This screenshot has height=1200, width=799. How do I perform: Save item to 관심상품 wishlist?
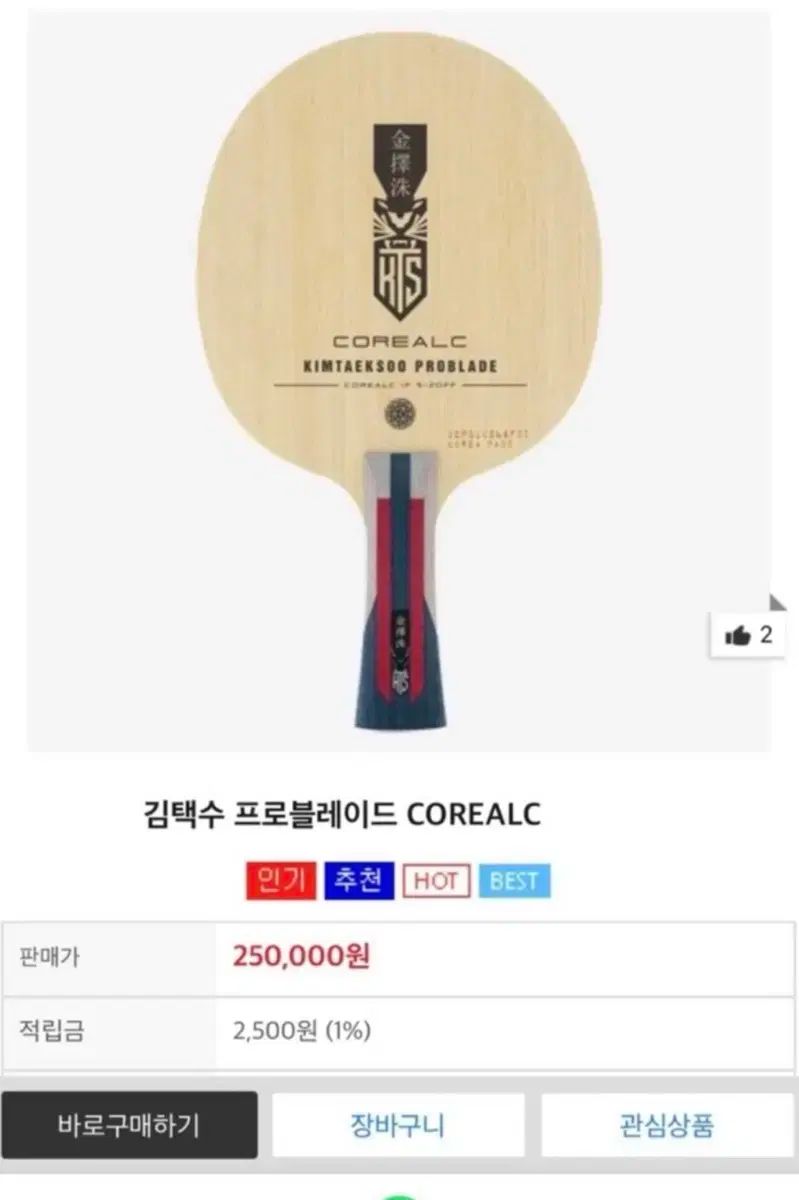tap(666, 1125)
